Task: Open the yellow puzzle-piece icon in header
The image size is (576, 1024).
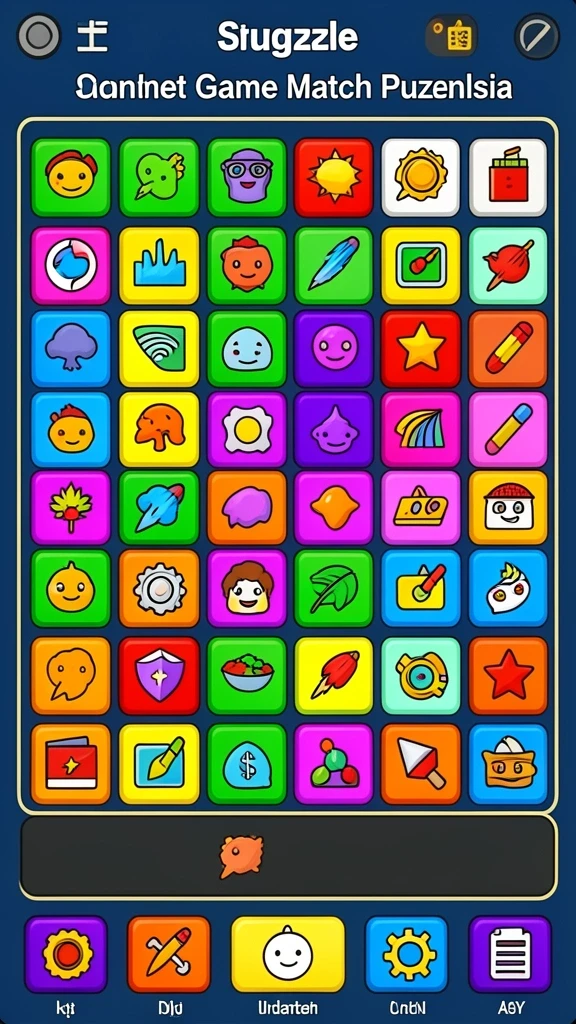Action: tap(451, 36)
